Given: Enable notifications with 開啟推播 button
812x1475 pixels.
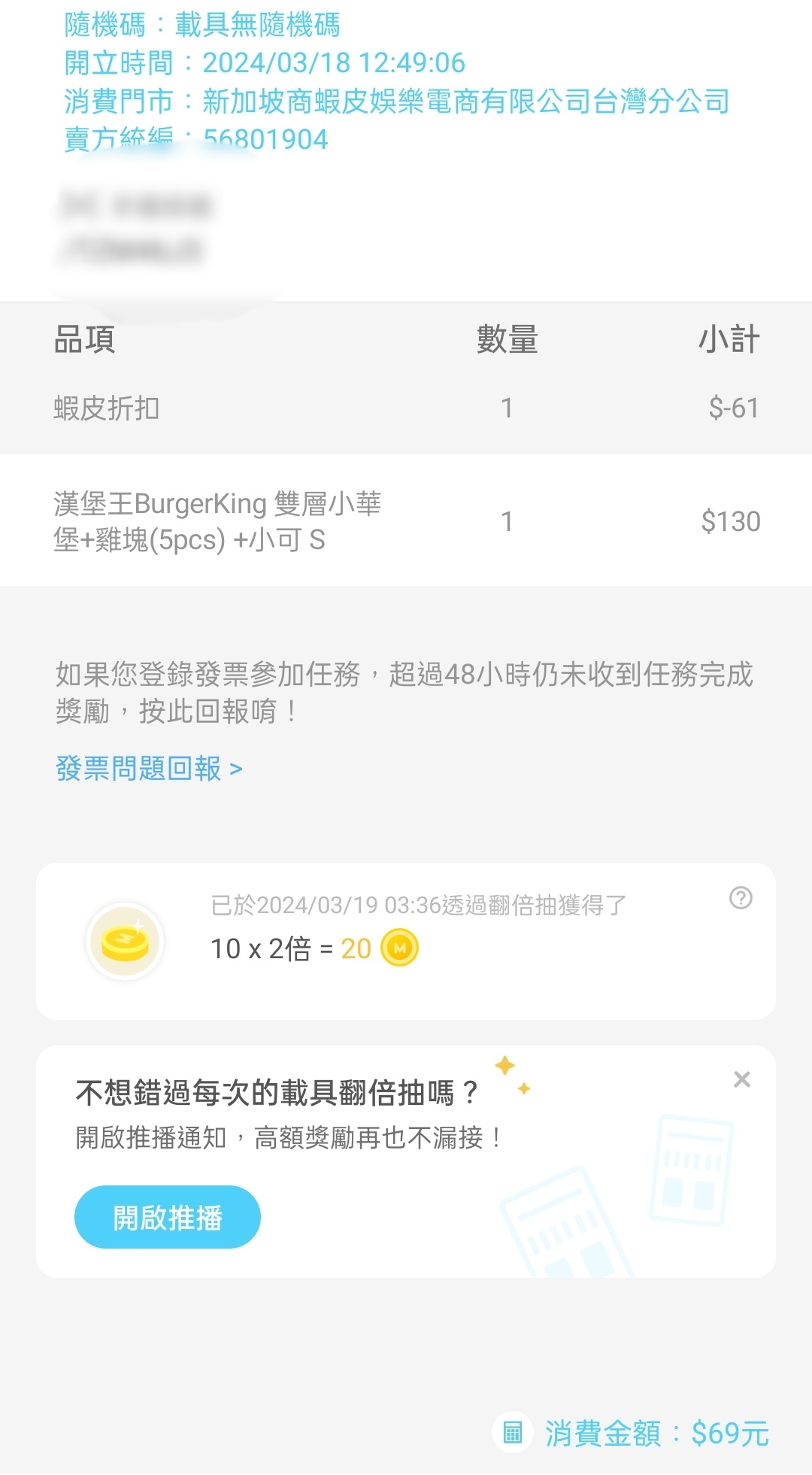Looking at the screenshot, I should 168,1217.
